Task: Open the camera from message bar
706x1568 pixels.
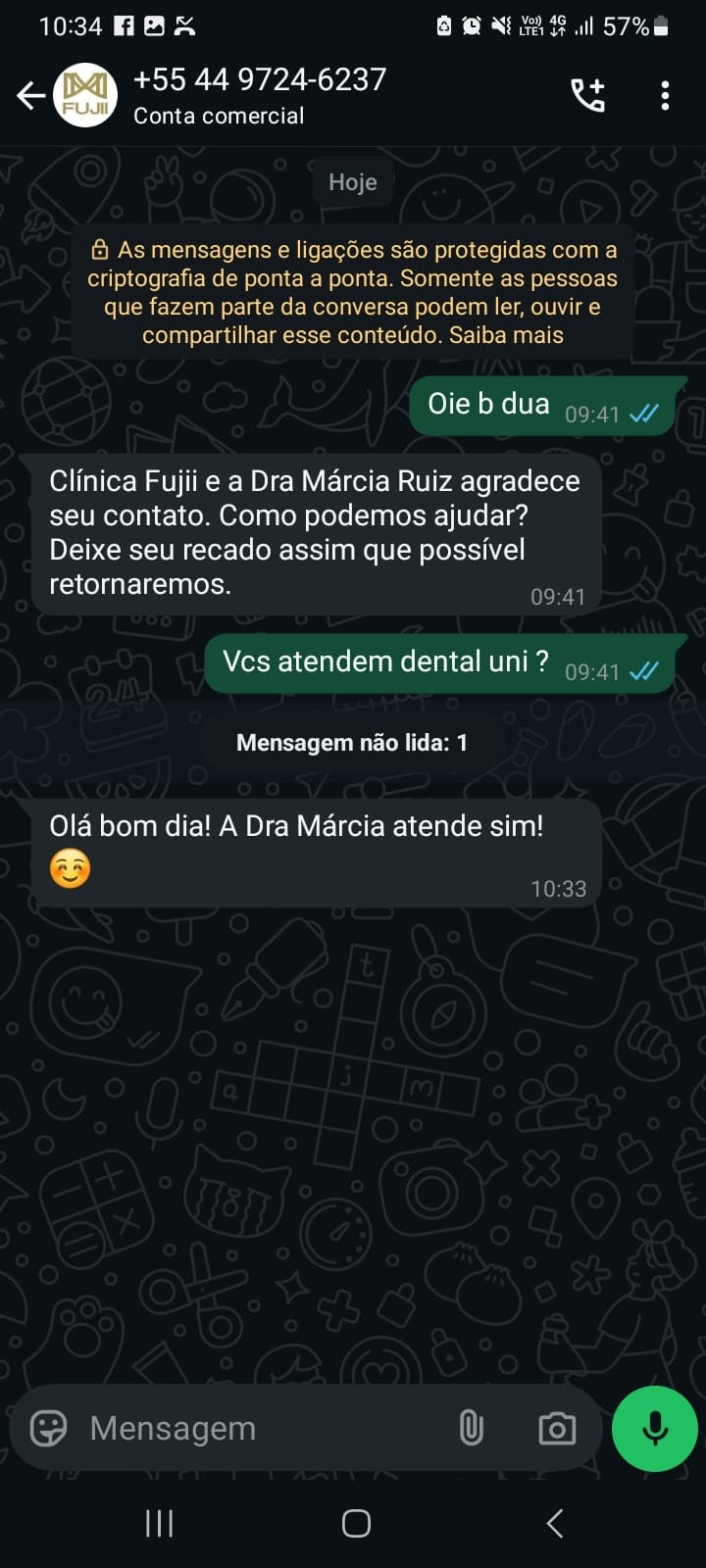Action: tap(557, 1428)
